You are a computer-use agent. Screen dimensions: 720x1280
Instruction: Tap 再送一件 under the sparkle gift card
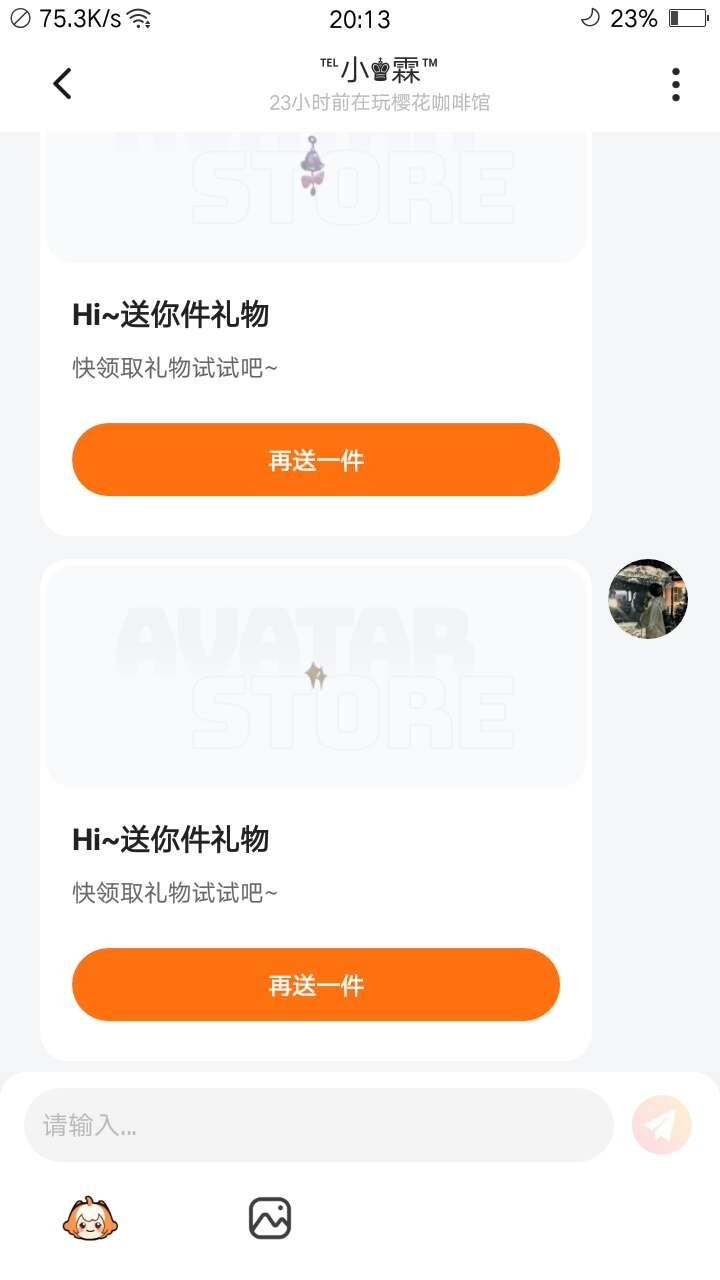[x=316, y=985]
